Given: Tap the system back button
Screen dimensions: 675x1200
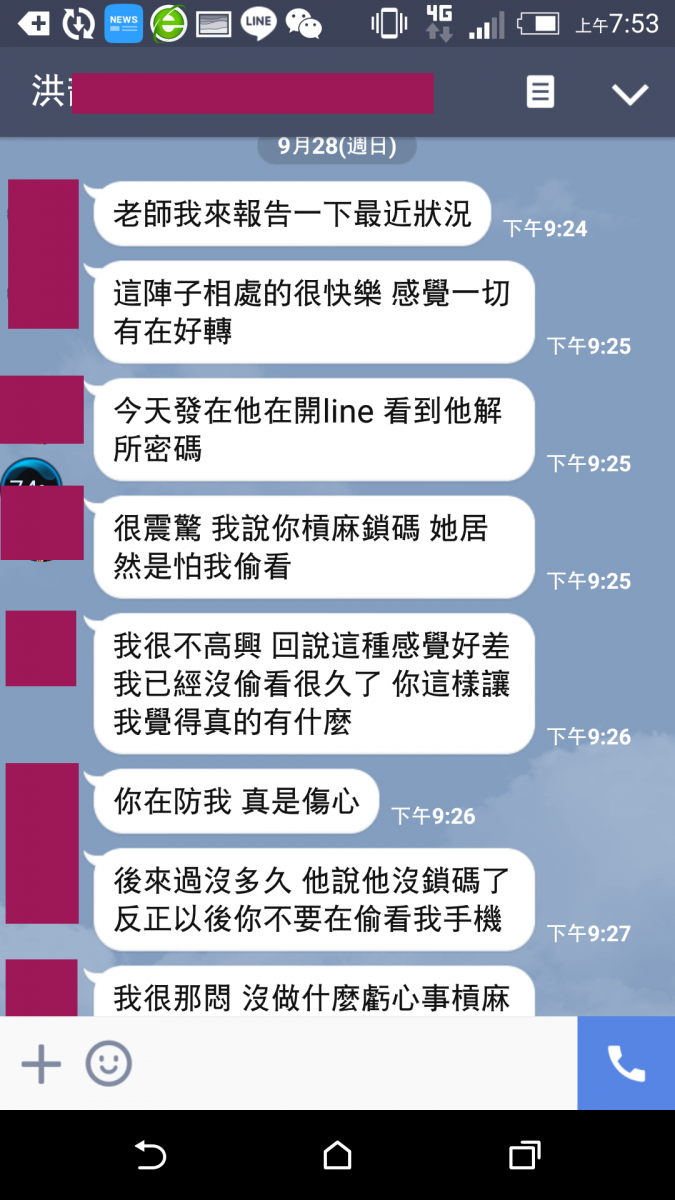Looking at the screenshot, I should tap(150, 1156).
